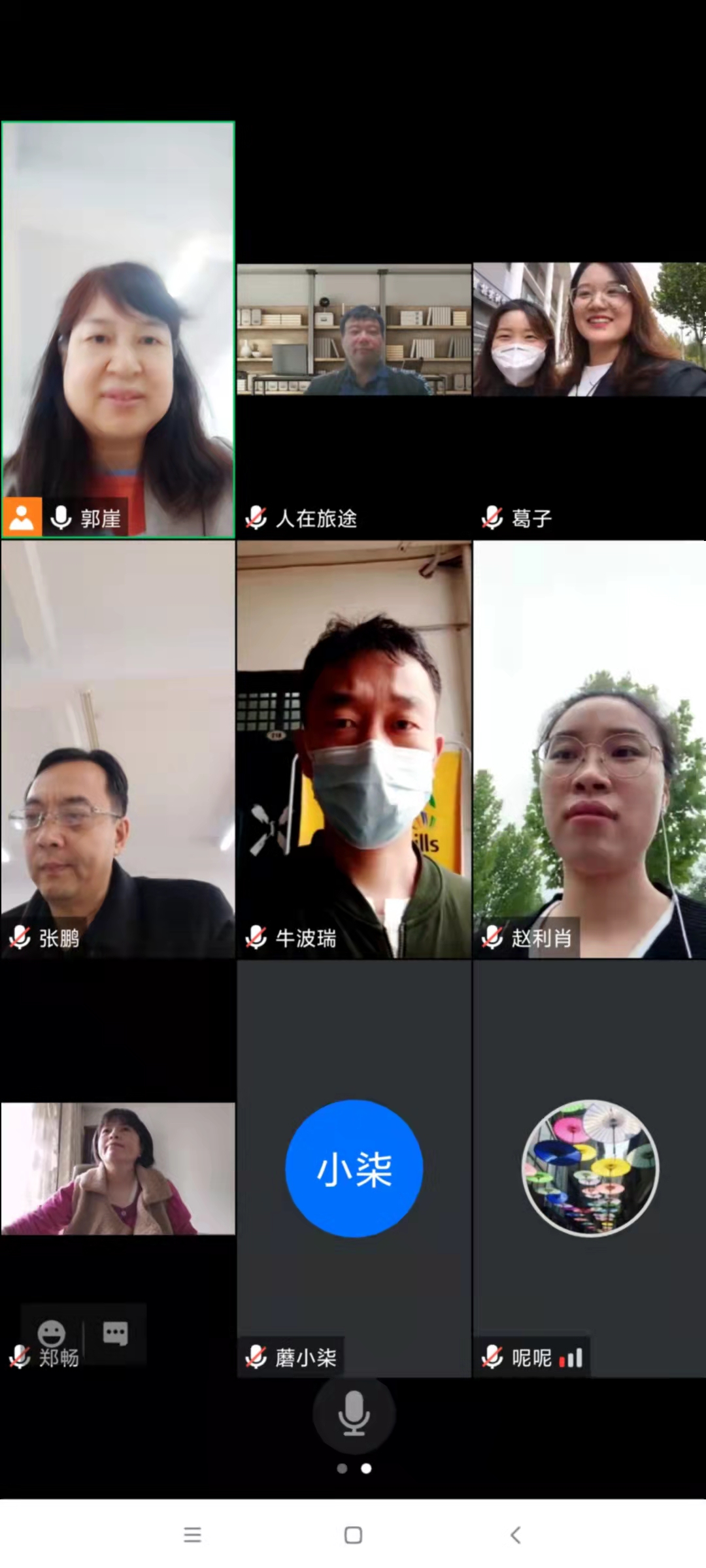Select the video tile labeled 郭崖

(118, 330)
